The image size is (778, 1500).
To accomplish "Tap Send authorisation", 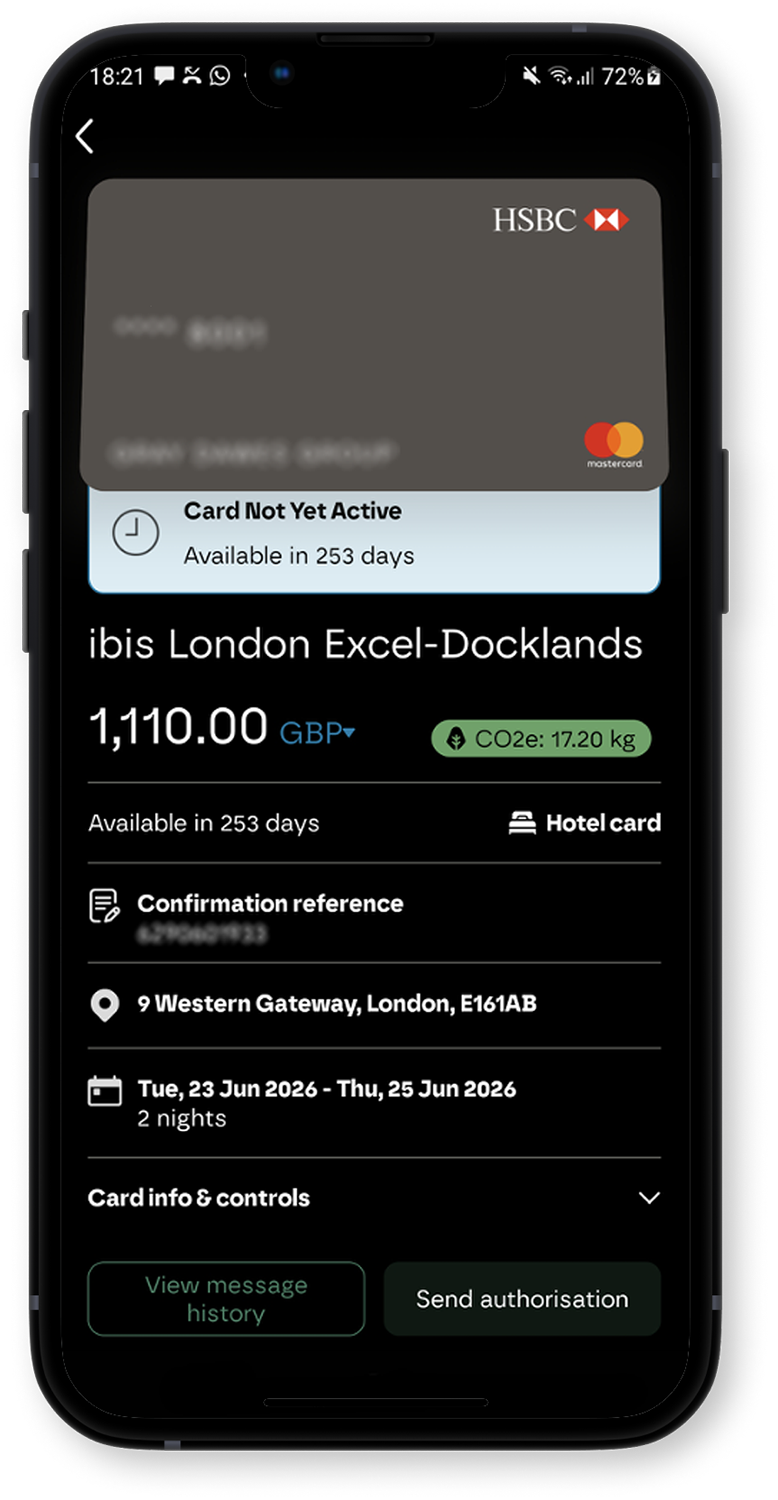I will point(522,1299).
